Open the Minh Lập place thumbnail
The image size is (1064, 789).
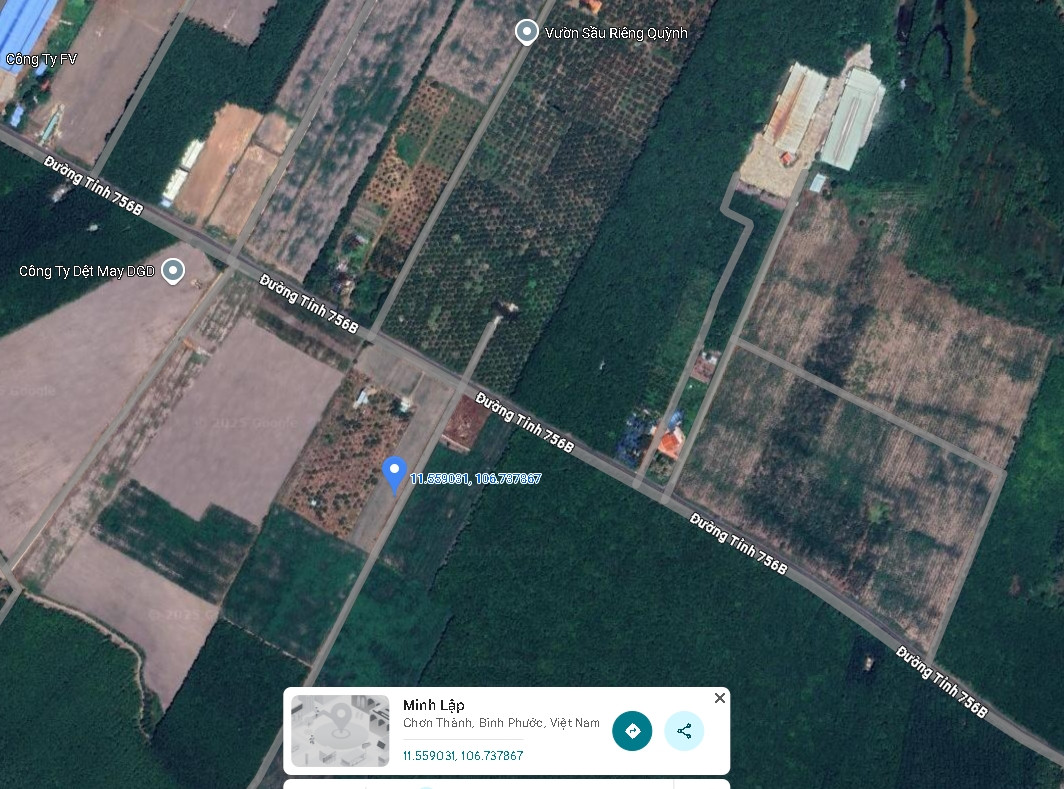pyautogui.click(x=340, y=731)
